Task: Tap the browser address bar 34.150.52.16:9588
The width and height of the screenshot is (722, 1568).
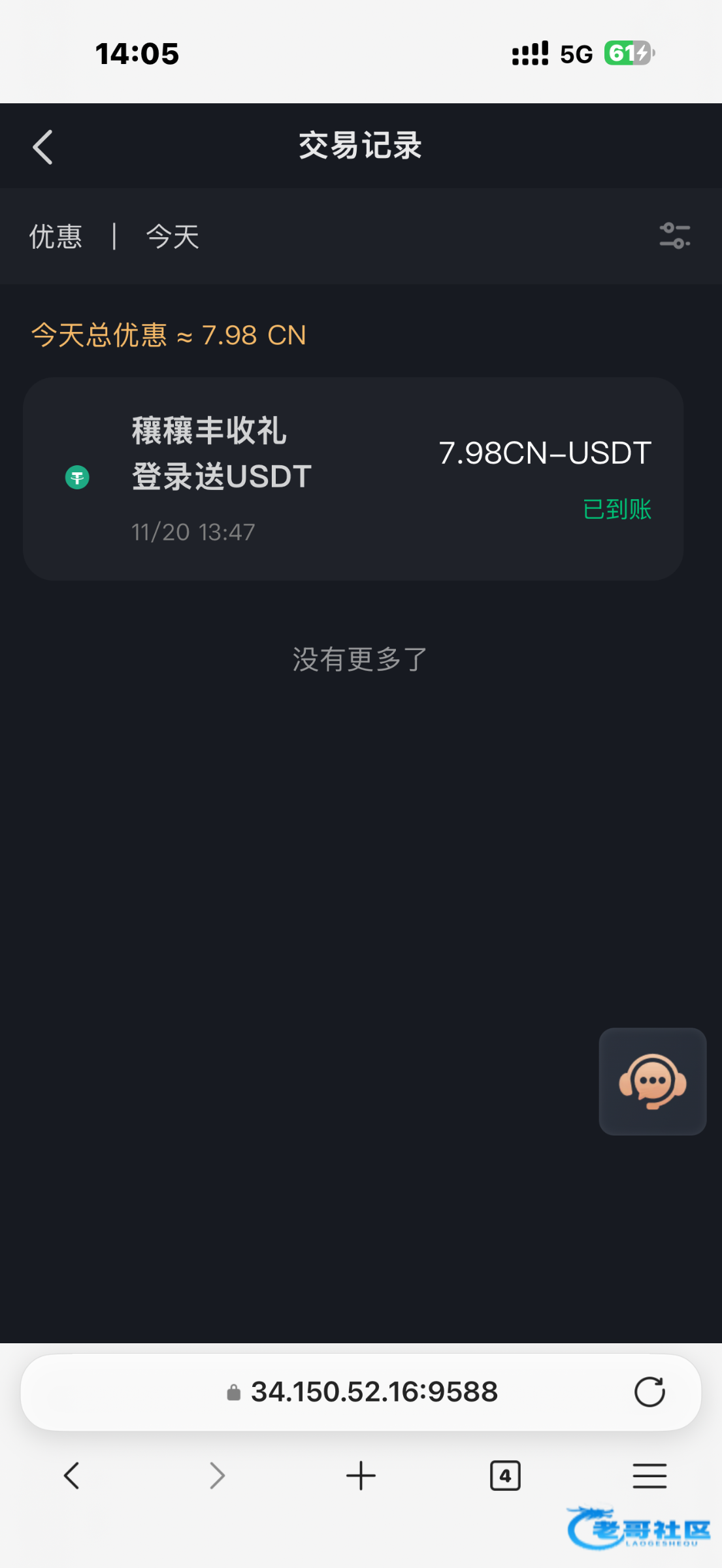Action: 366,1392
